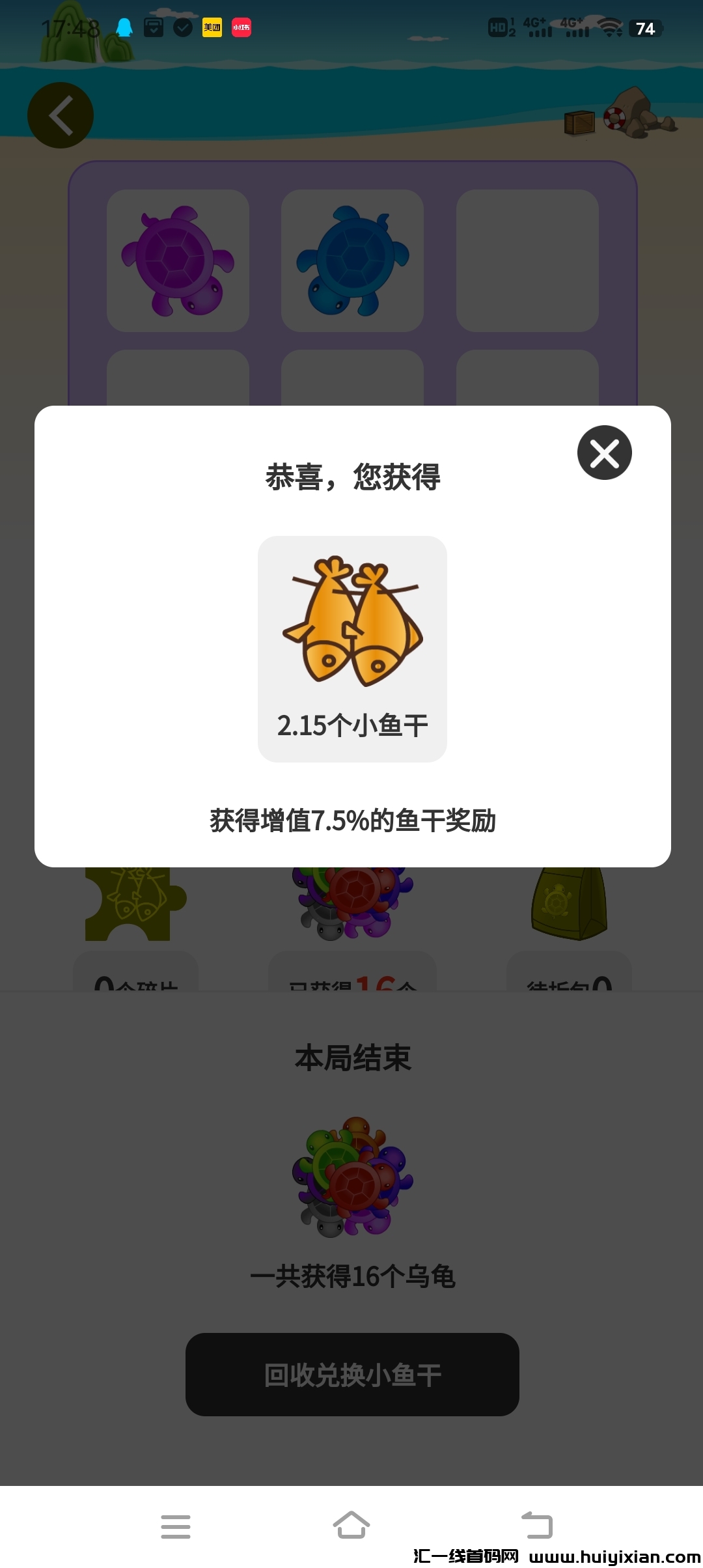The width and height of the screenshot is (703, 1568).
Task: Tap the dried fish reward icon
Action: 353,625
